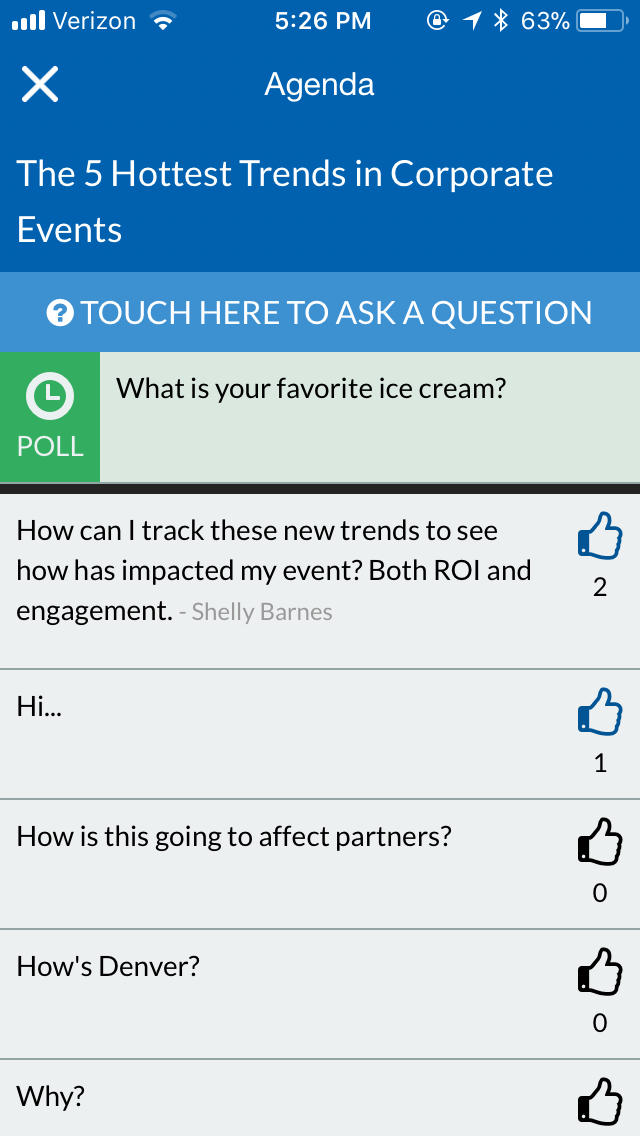This screenshot has width=640, height=1136.
Task: Like the 'Hi...' question
Action: [x=599, y=712]
